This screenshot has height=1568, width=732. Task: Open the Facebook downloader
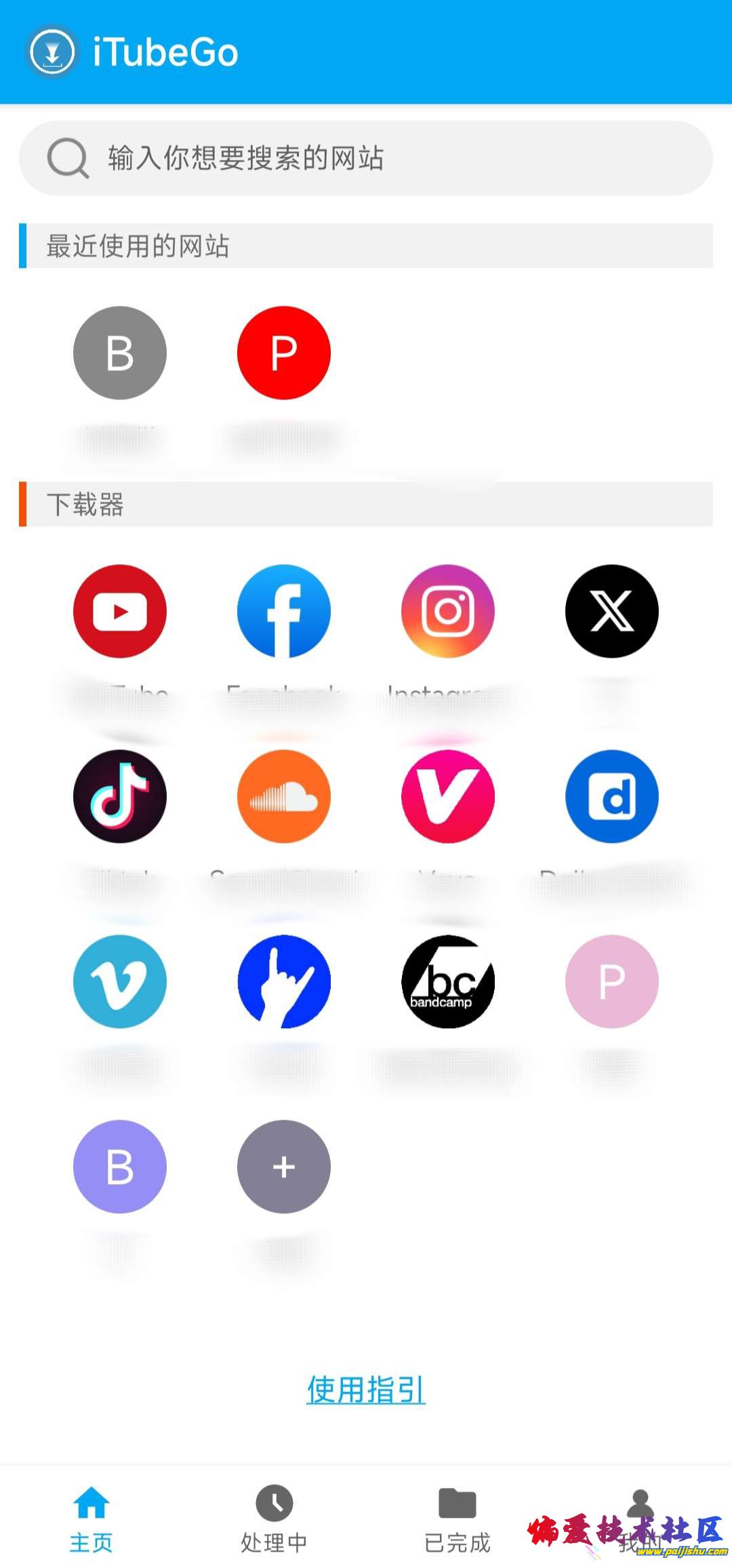pyautogui.click(x=284, y=611)
